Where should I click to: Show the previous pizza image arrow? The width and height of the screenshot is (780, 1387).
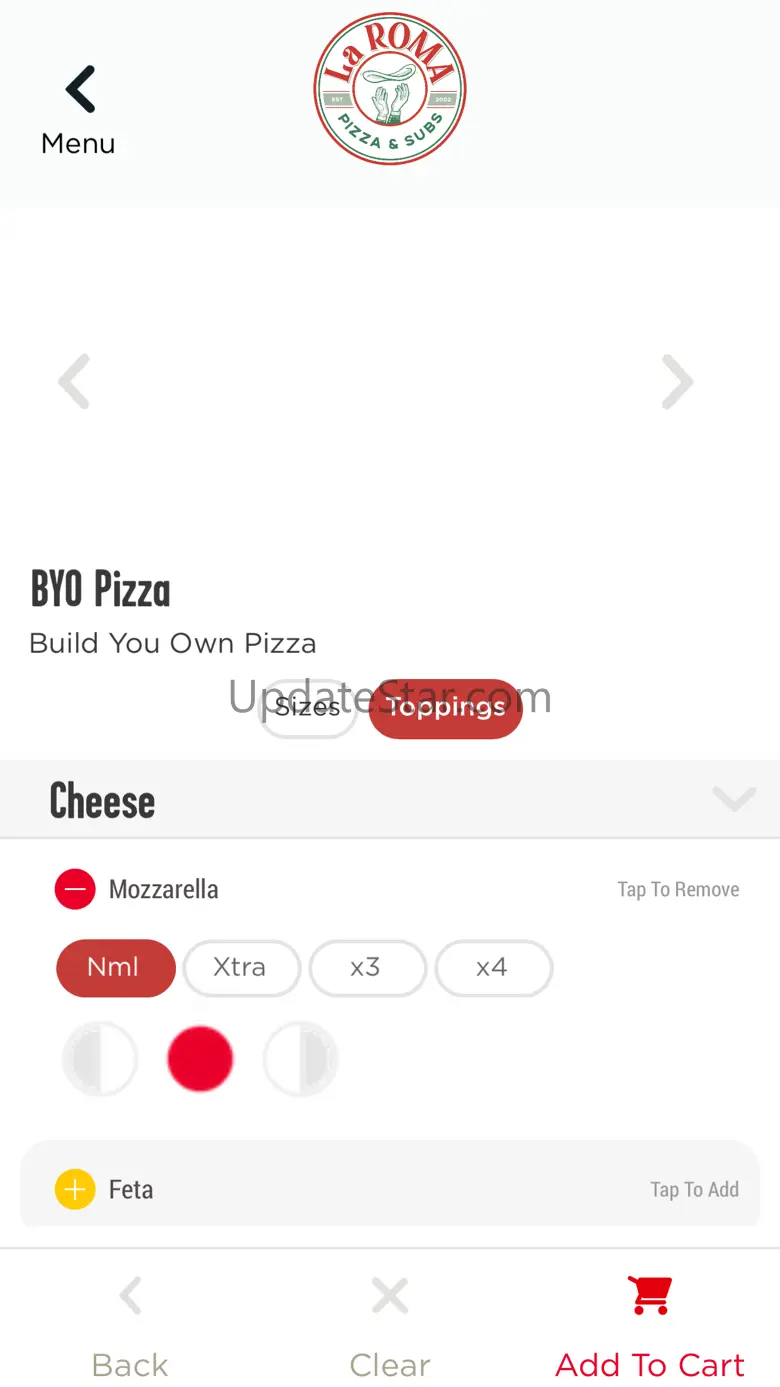click(75, 381)
